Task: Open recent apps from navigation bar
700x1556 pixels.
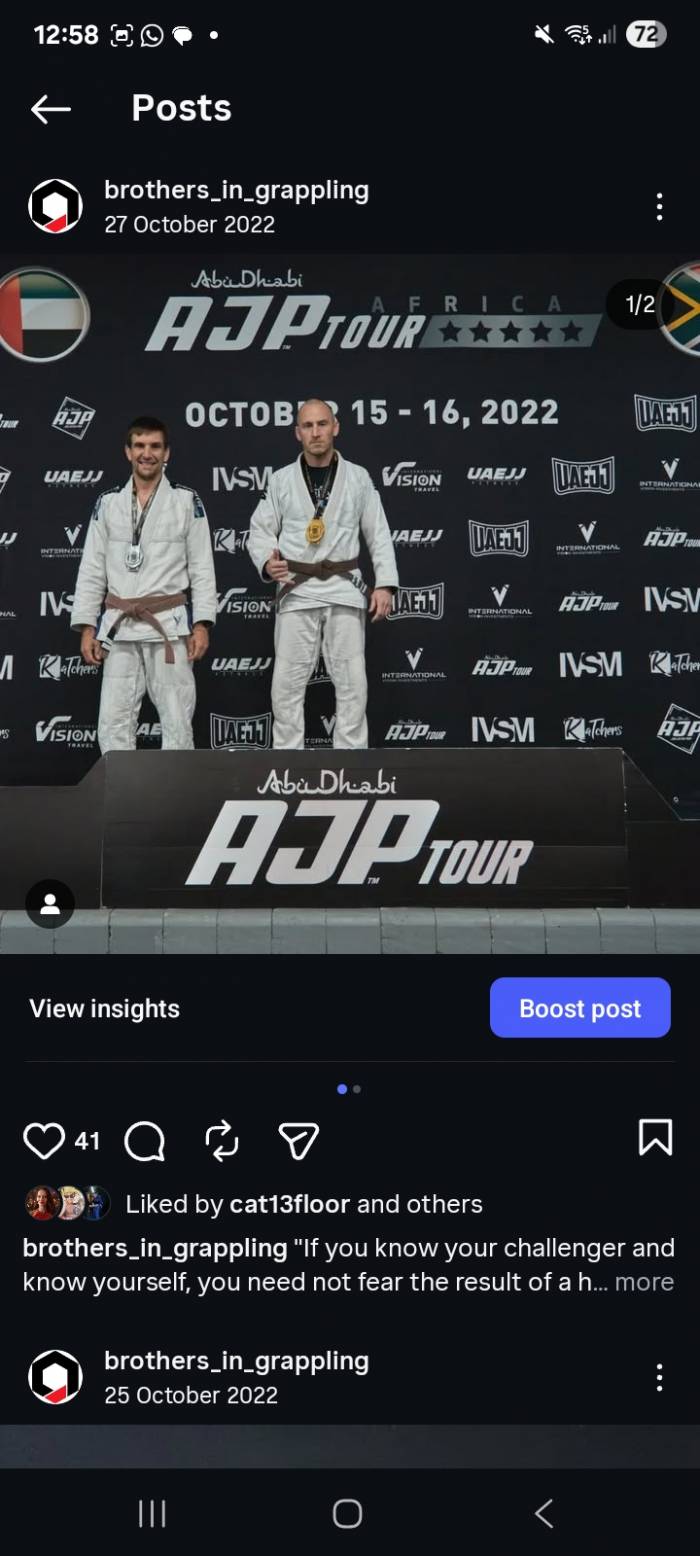Action: coord(152,1513)
